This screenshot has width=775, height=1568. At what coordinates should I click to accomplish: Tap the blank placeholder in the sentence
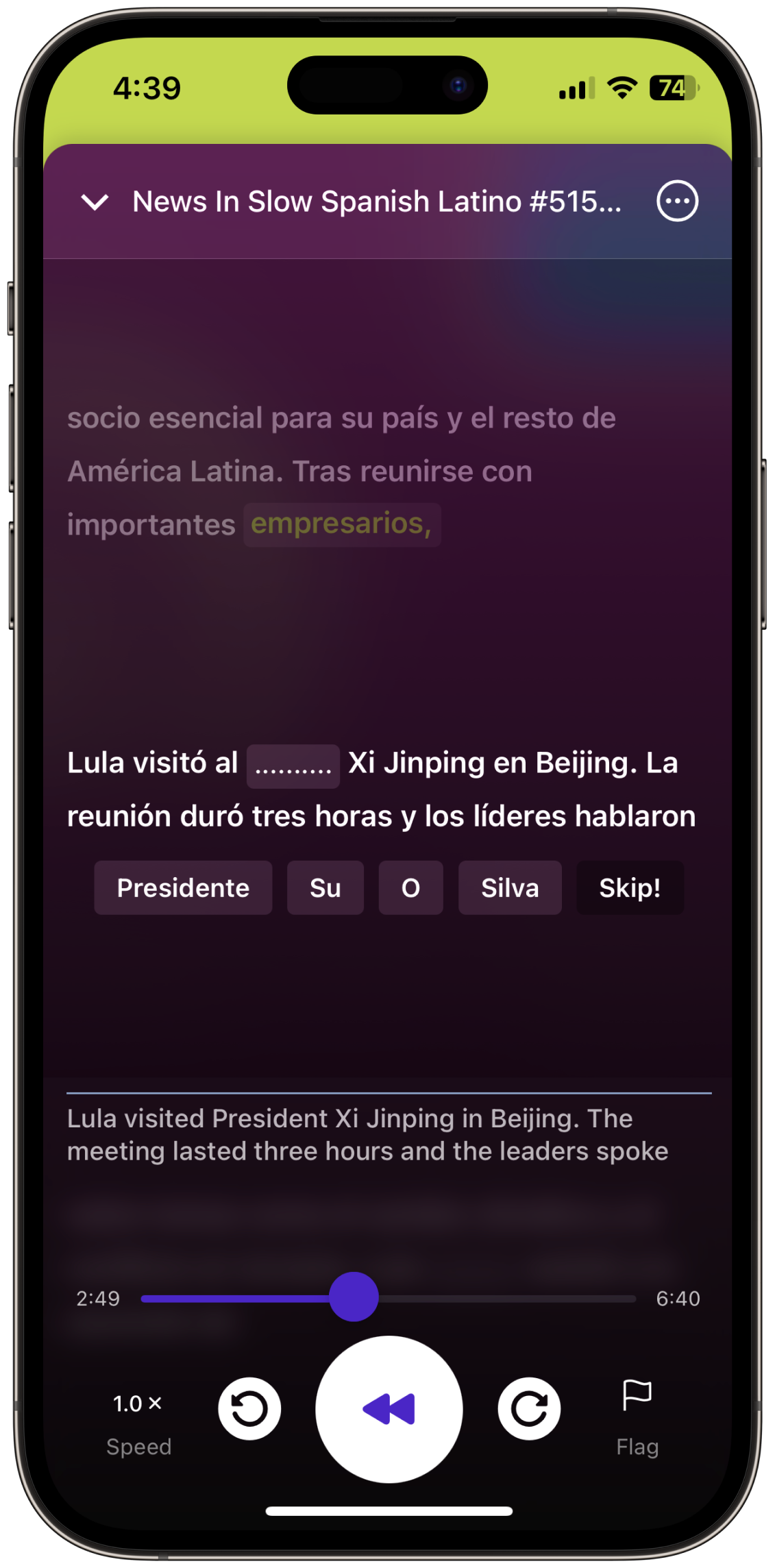coord(293,766)
